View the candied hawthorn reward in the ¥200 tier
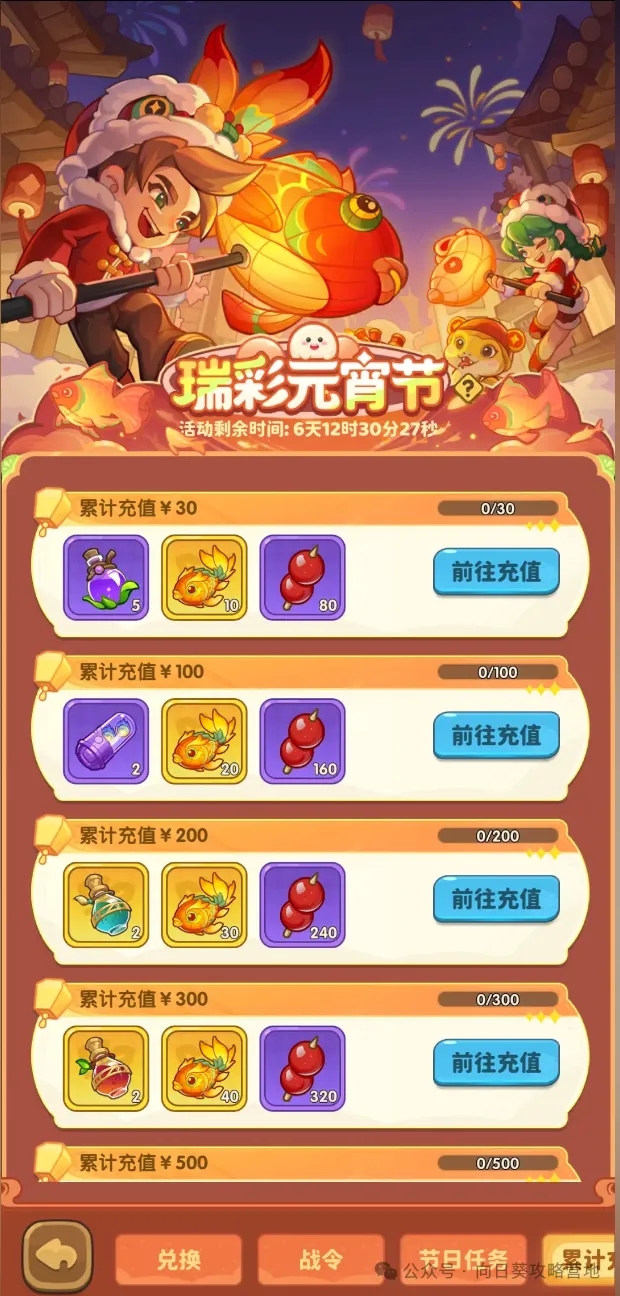Image resolution: width=620 pixels, height=1296 pixels. point(302,905)
